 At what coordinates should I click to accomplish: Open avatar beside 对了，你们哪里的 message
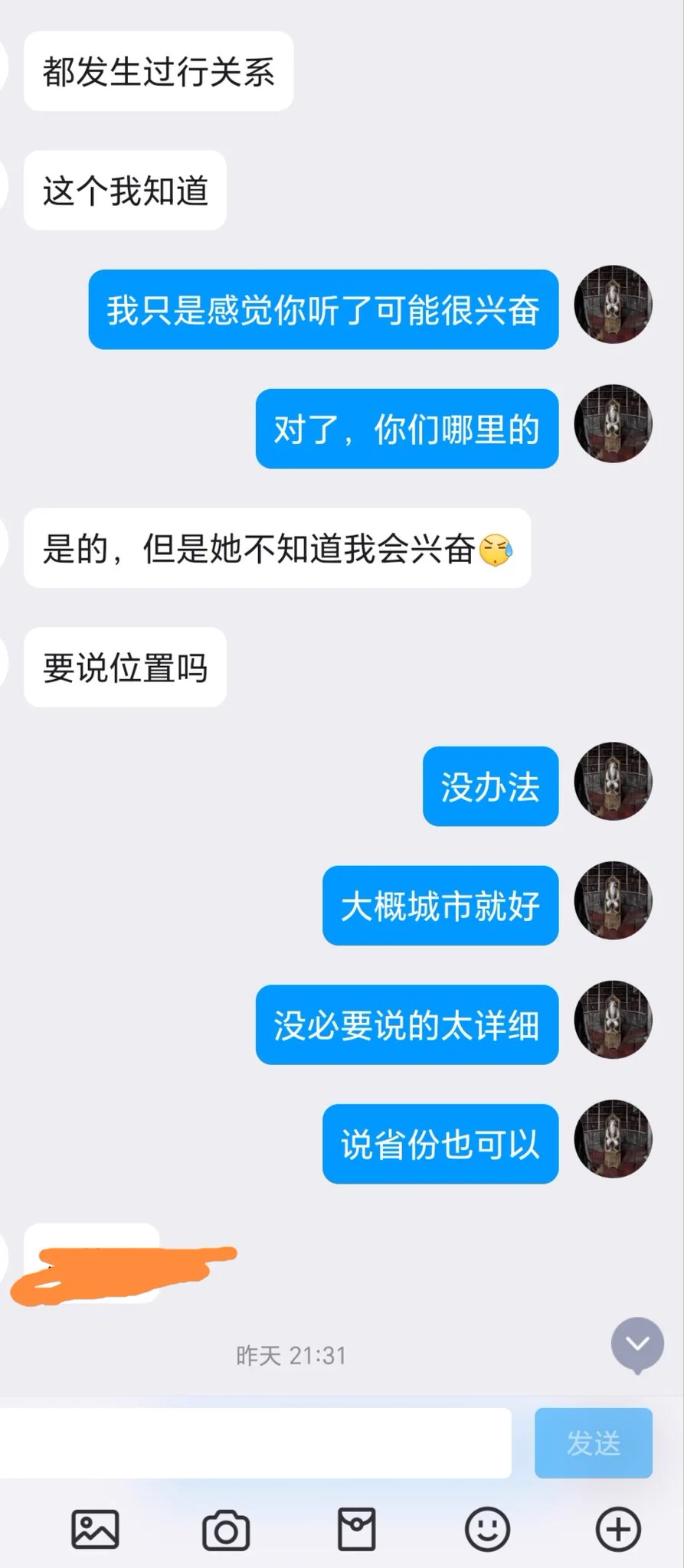pyautogui.click(x=613, y=423)
